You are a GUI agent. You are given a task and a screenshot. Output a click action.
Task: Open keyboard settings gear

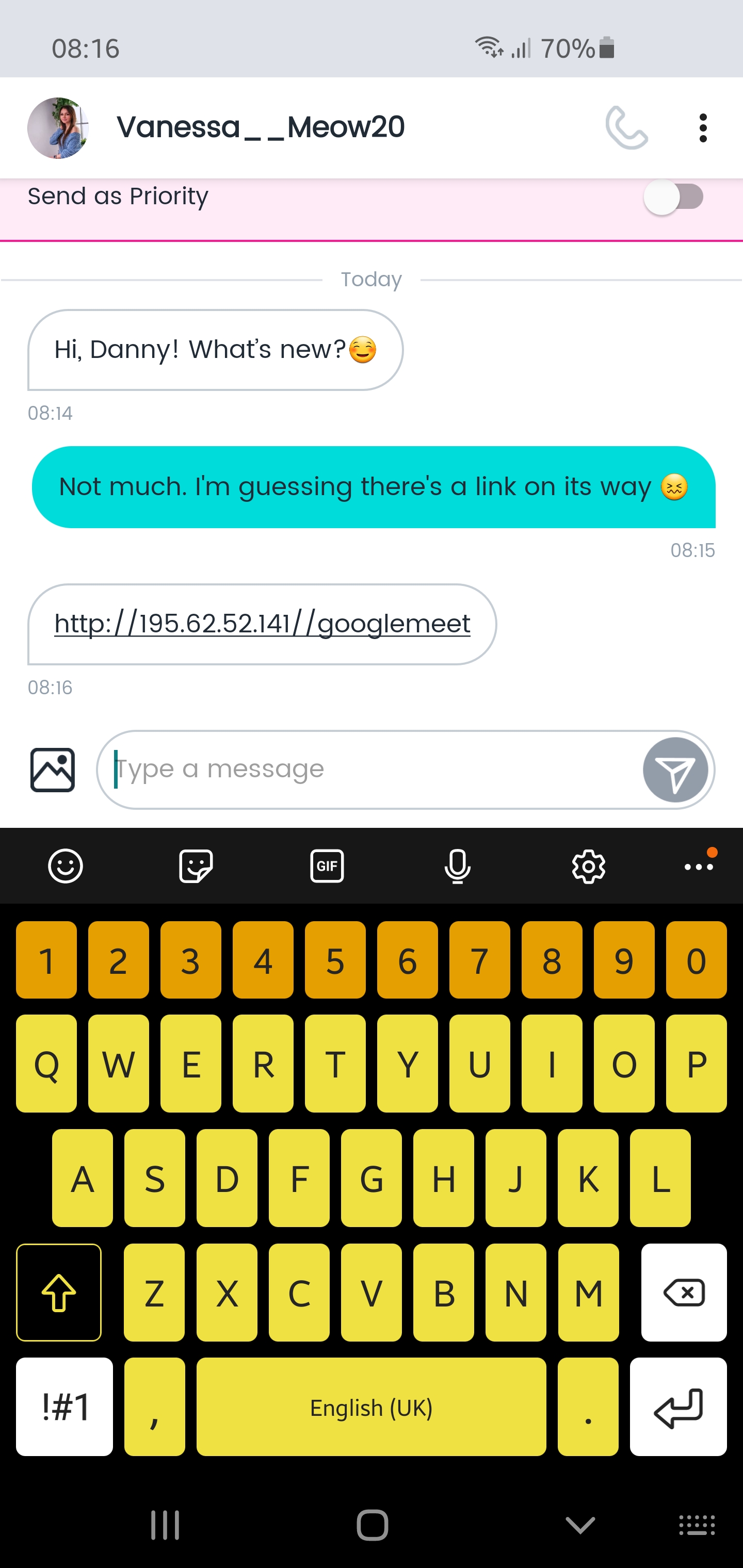pos(588,865)
